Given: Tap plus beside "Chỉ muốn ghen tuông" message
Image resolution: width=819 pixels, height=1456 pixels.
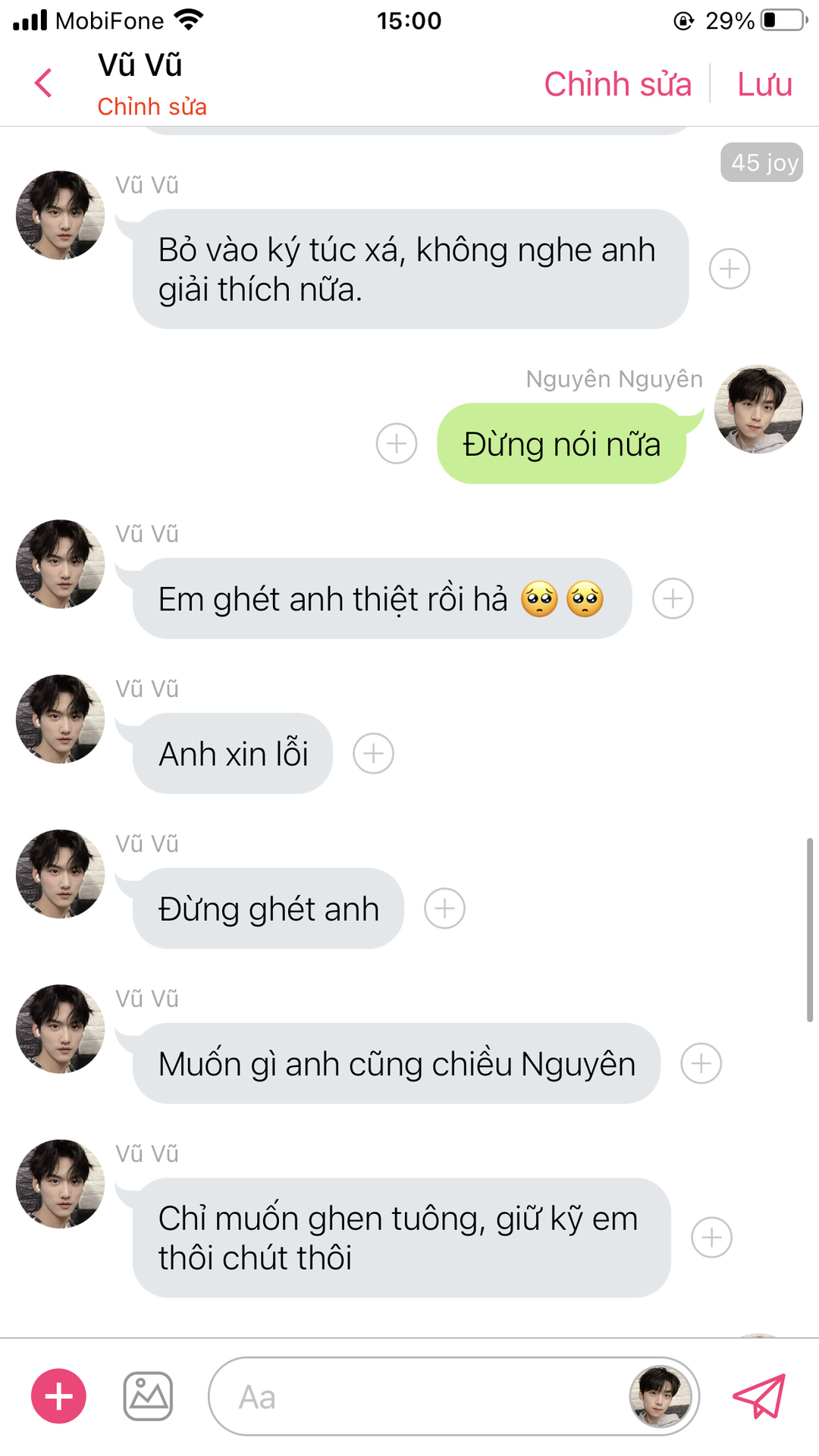Looking at the screenshot, I should [711, 1238].
